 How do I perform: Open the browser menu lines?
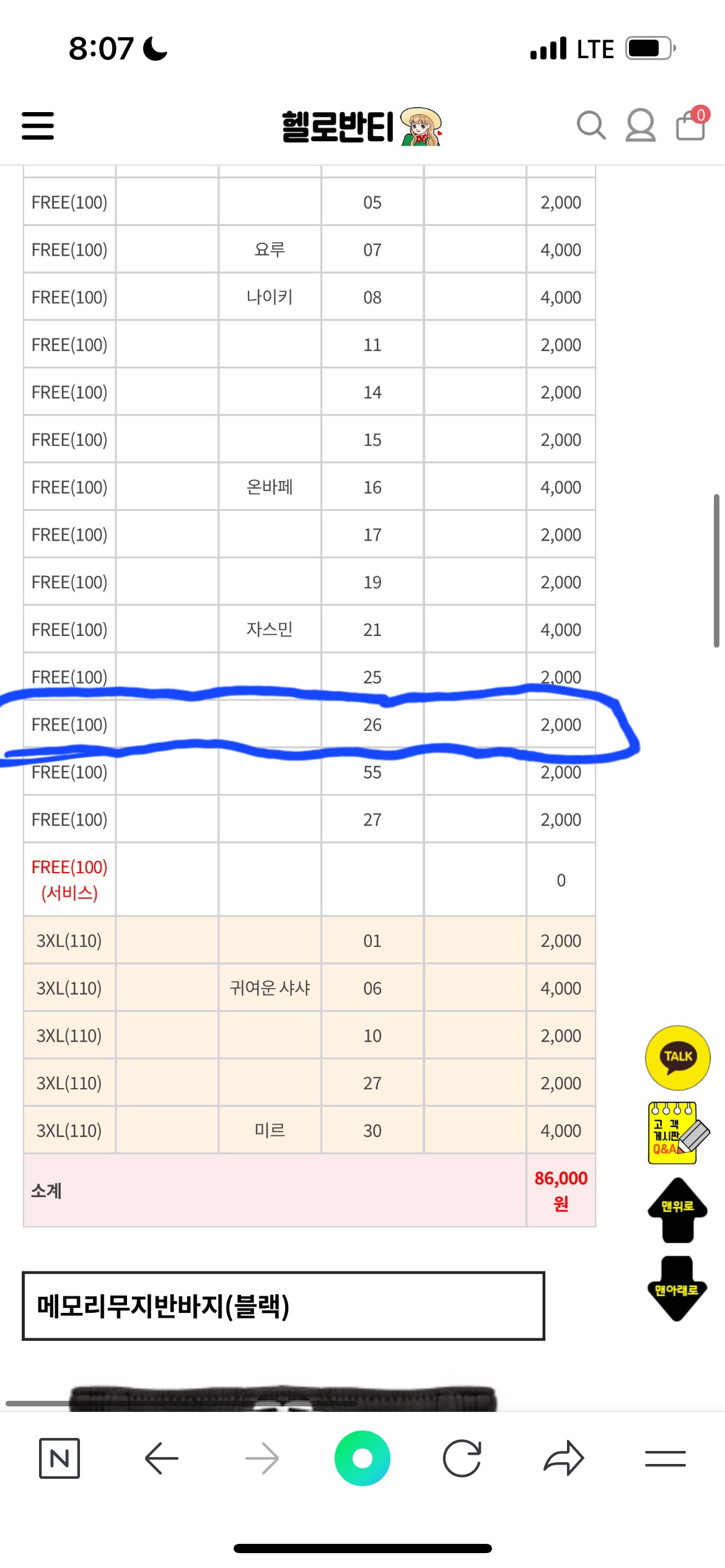pos(665,1458)
